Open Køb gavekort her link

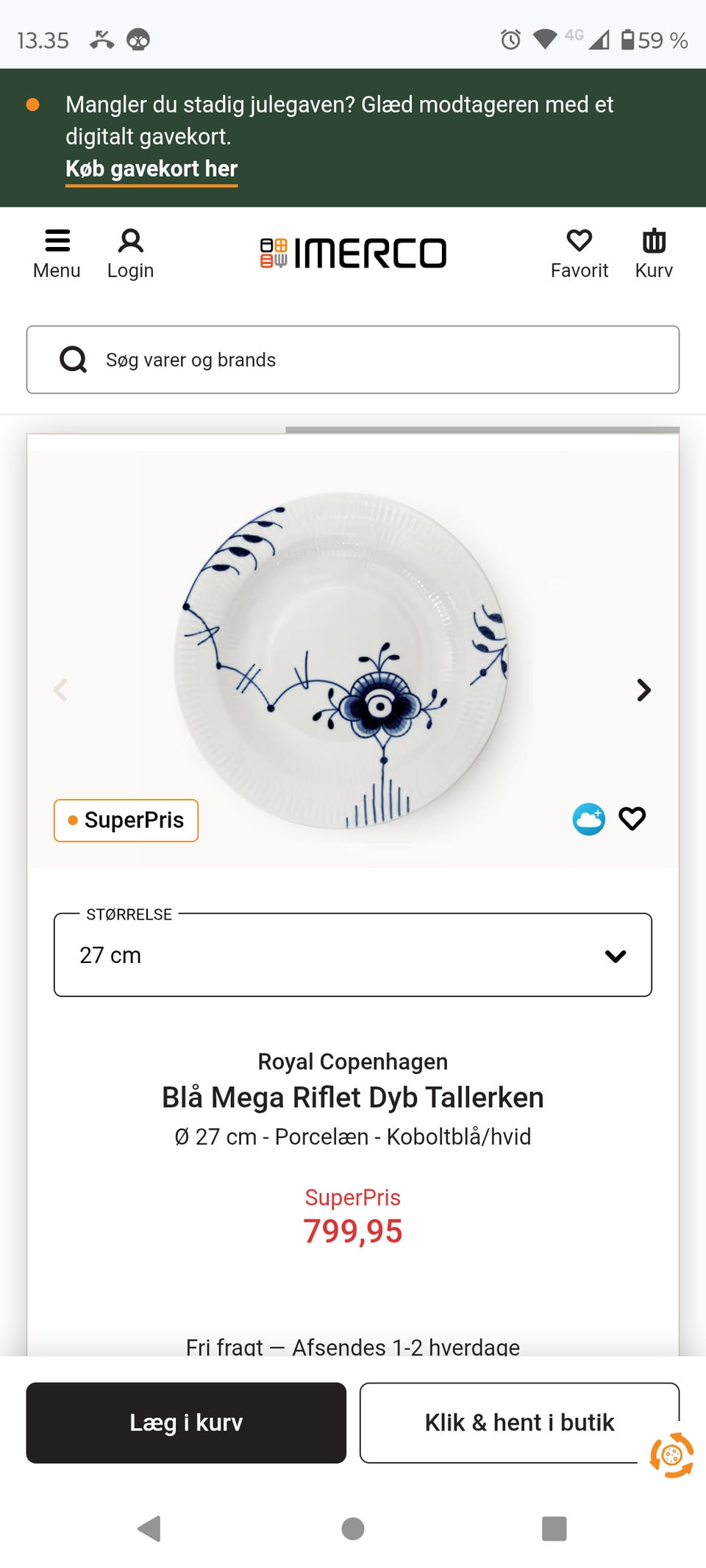pos(151,169)
